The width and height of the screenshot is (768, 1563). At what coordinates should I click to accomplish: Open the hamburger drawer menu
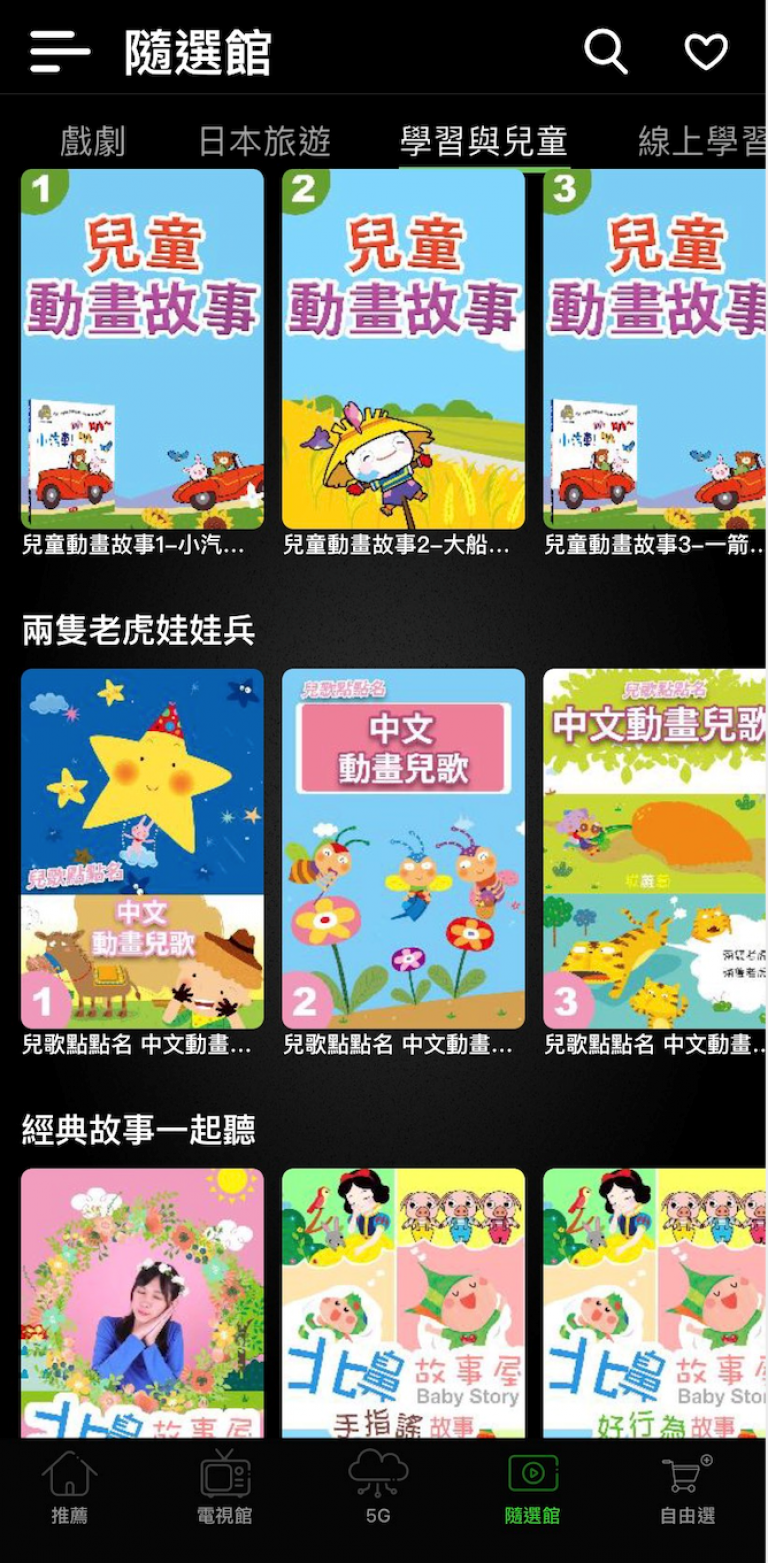tap(60, 52)
